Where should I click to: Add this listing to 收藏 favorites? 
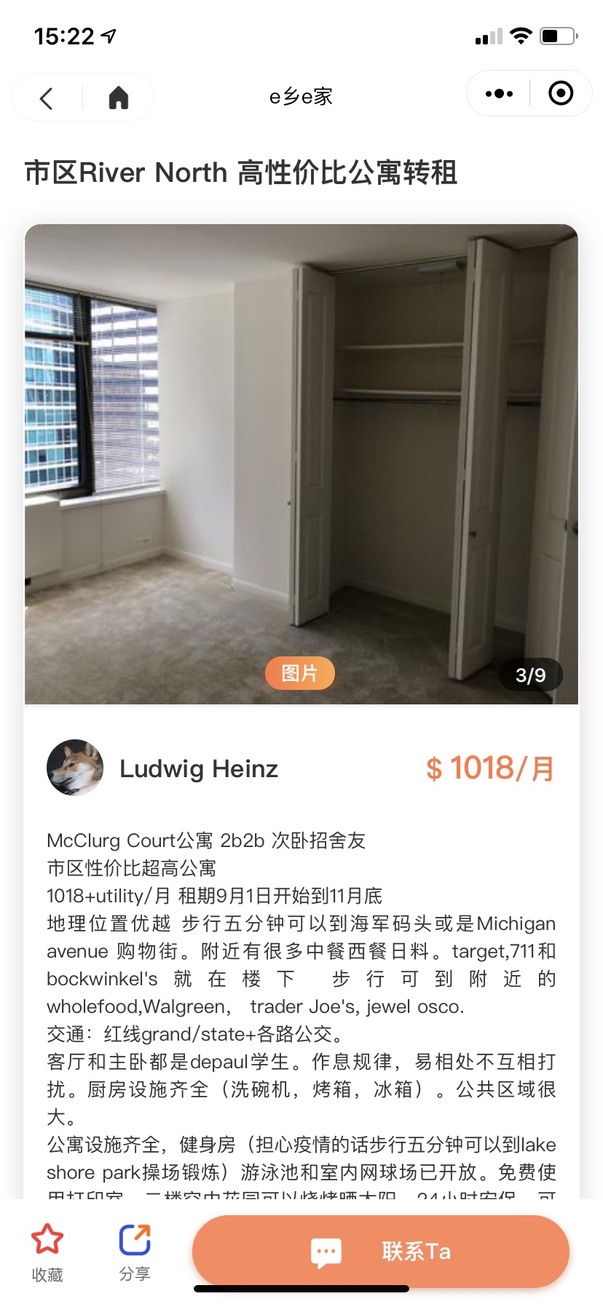[x=47, y=1251]
